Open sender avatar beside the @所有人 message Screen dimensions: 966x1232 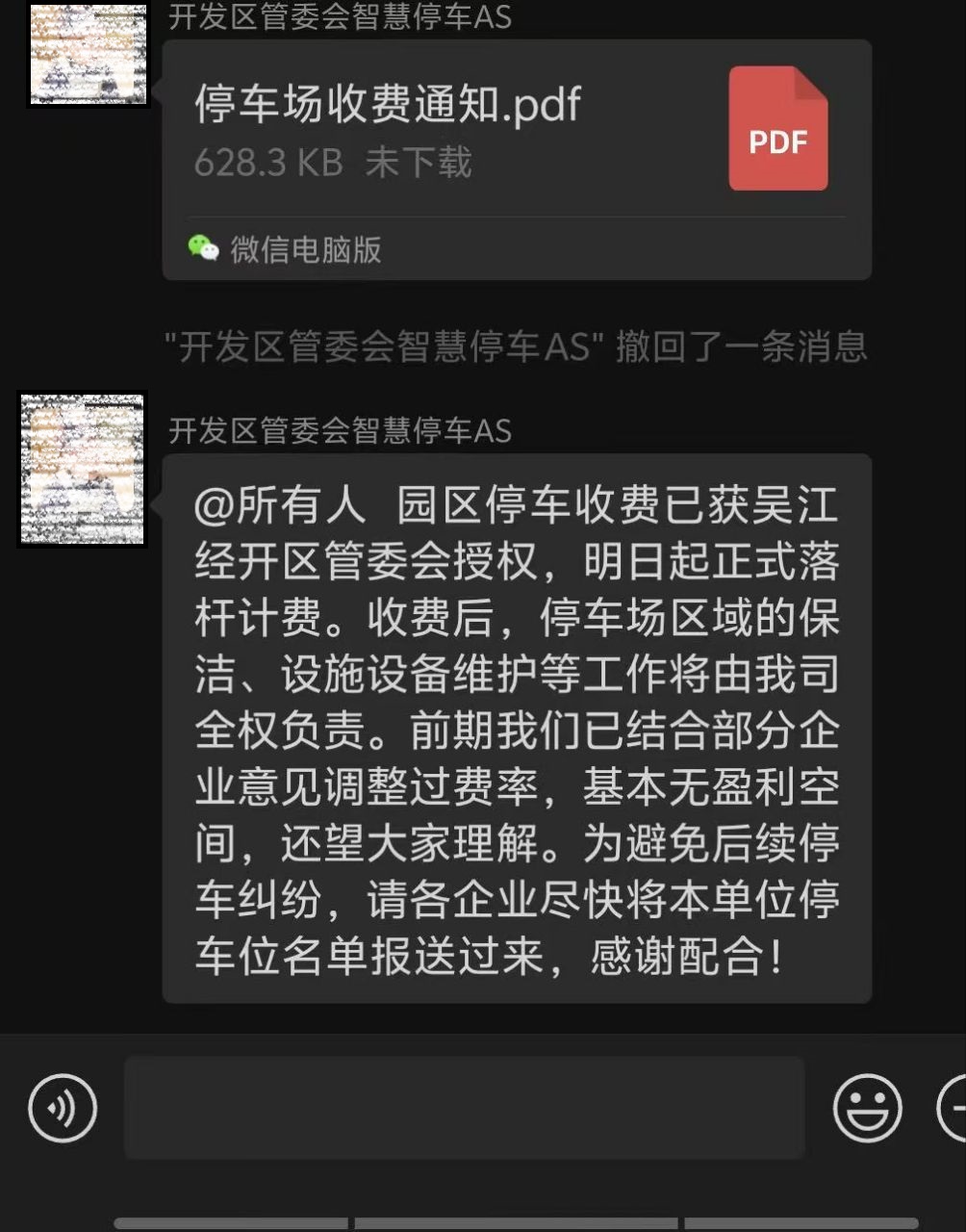(x=83, y=469)
